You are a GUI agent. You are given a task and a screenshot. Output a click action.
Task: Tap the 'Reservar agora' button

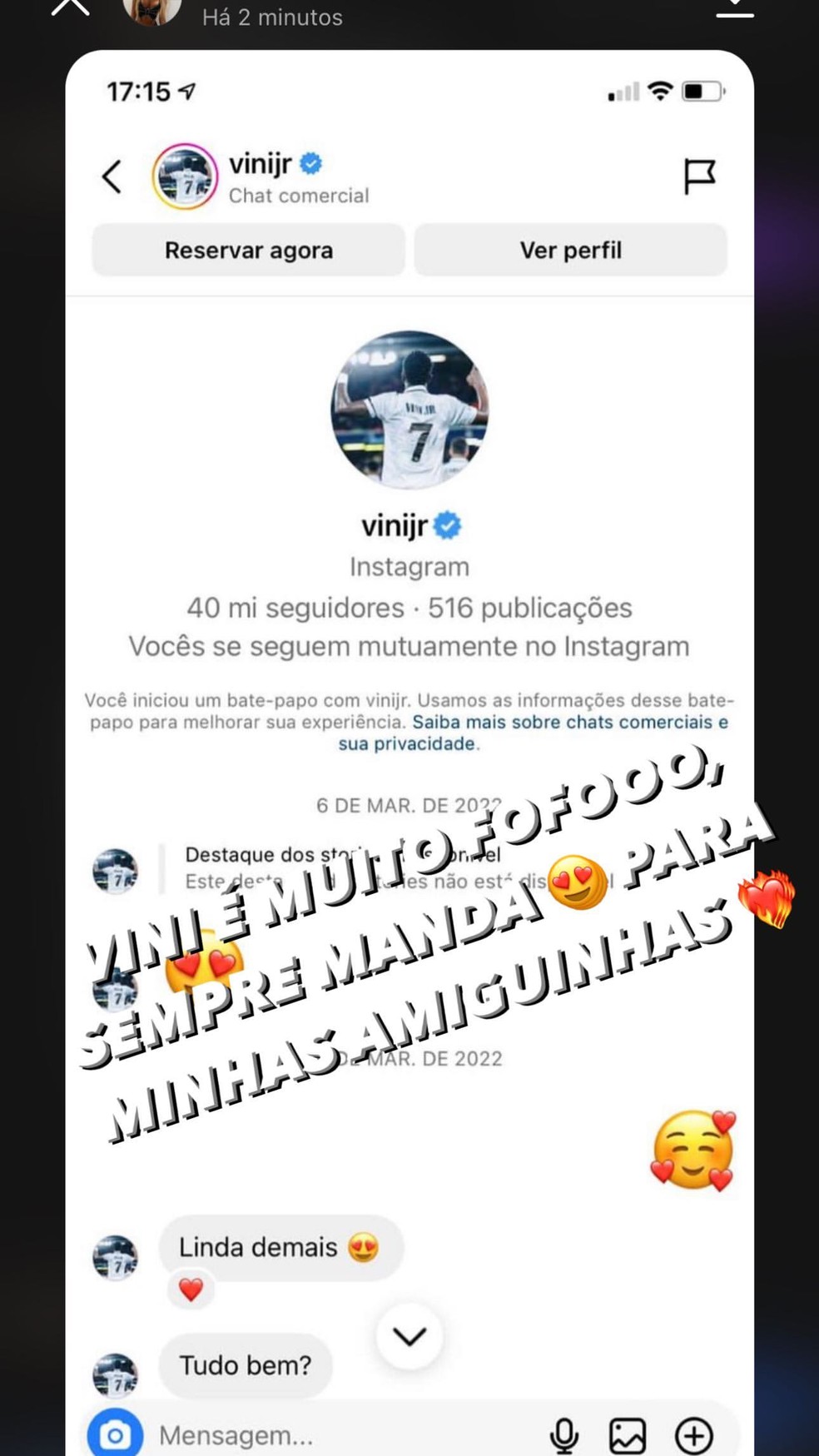tap(248, 250)
